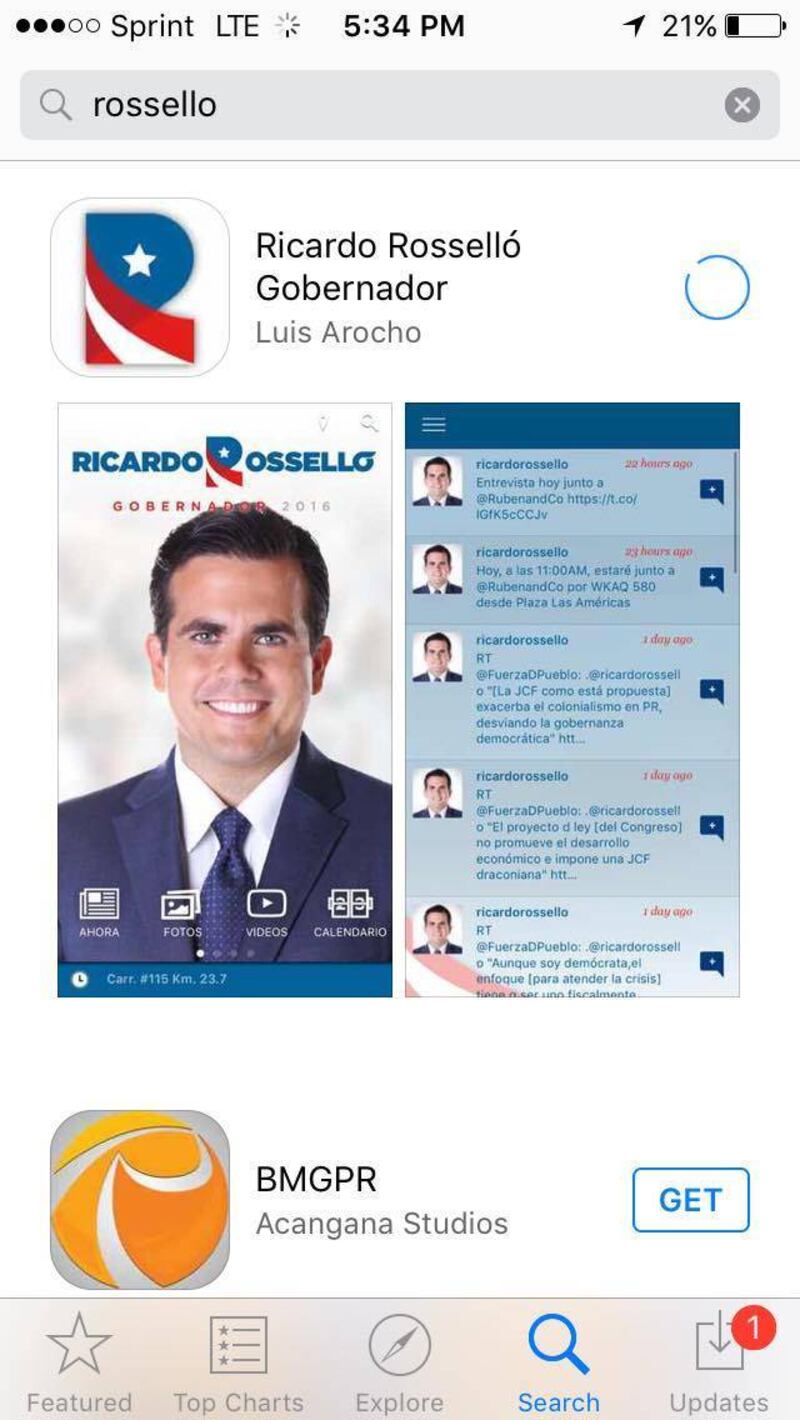Select the Search tab
This screenshot has height=1420, width=800.
[x=559, y=1360]
